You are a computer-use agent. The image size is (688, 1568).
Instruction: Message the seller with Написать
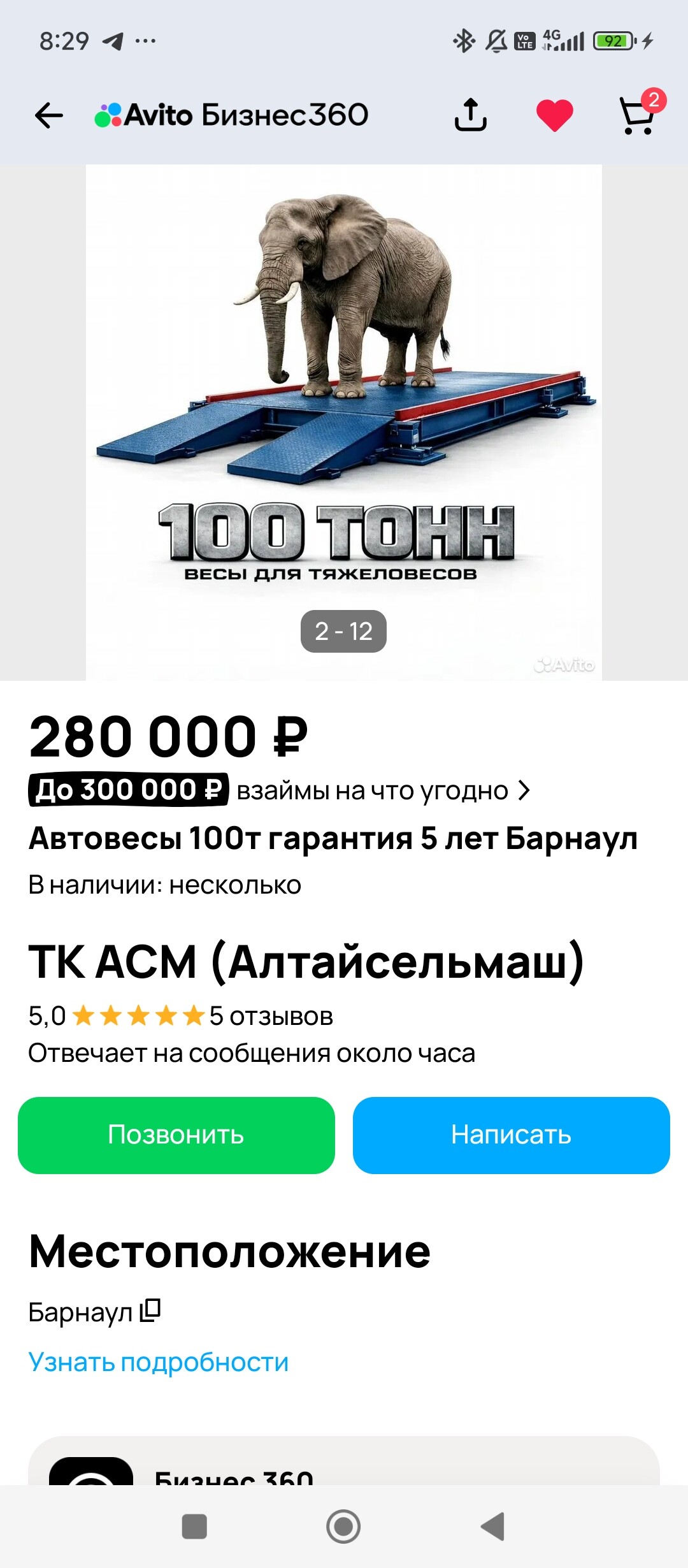(511, 1135)
